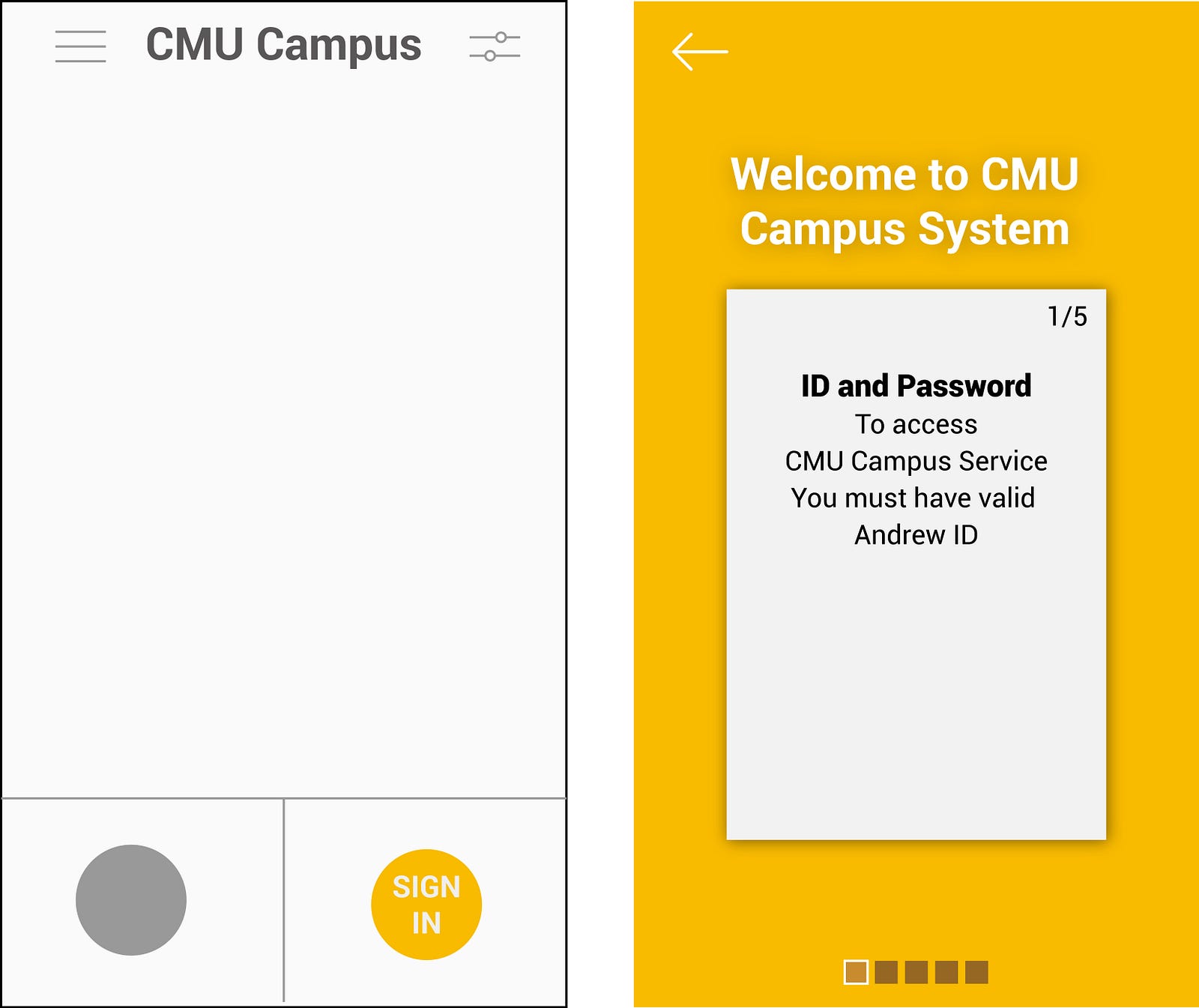Open the ID and Password card
The image size is (1199, 1008).
click(916, 564)
